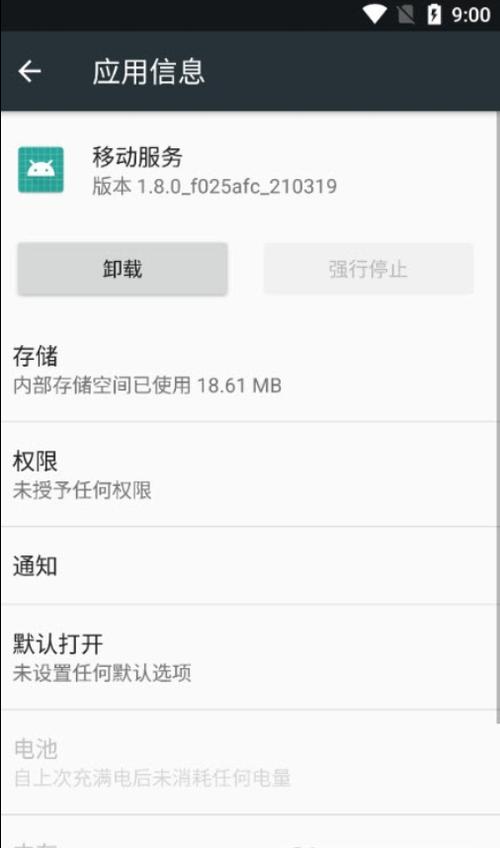Open the 默认打开 defaults row
This screenshot has height=848, width=500.
250,657
